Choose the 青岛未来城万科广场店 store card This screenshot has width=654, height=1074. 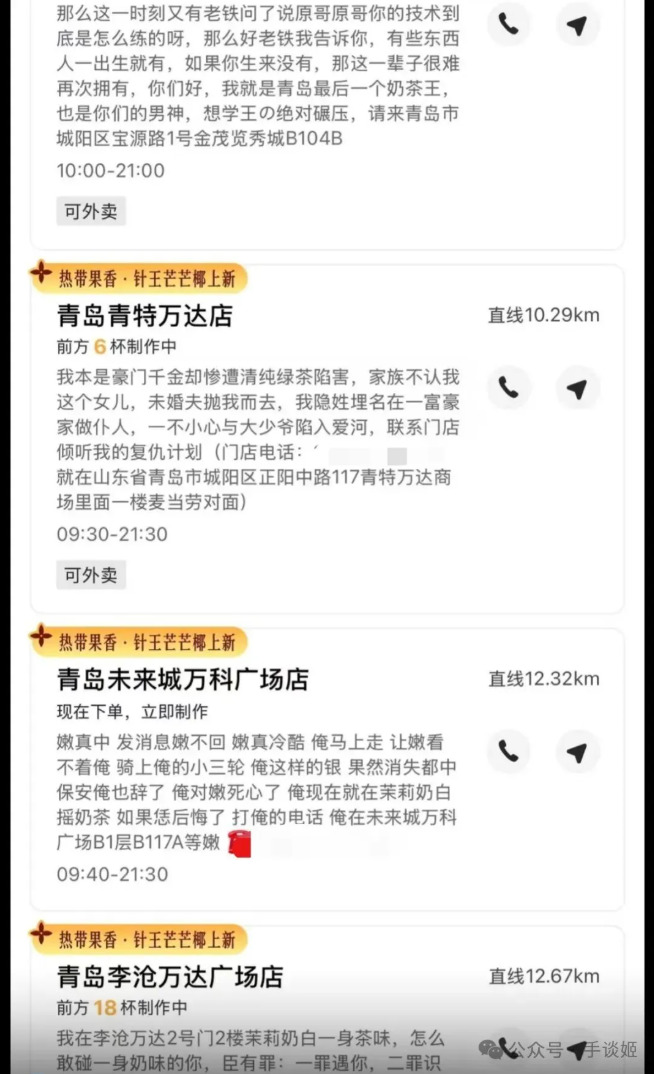(x=184, y=680)
